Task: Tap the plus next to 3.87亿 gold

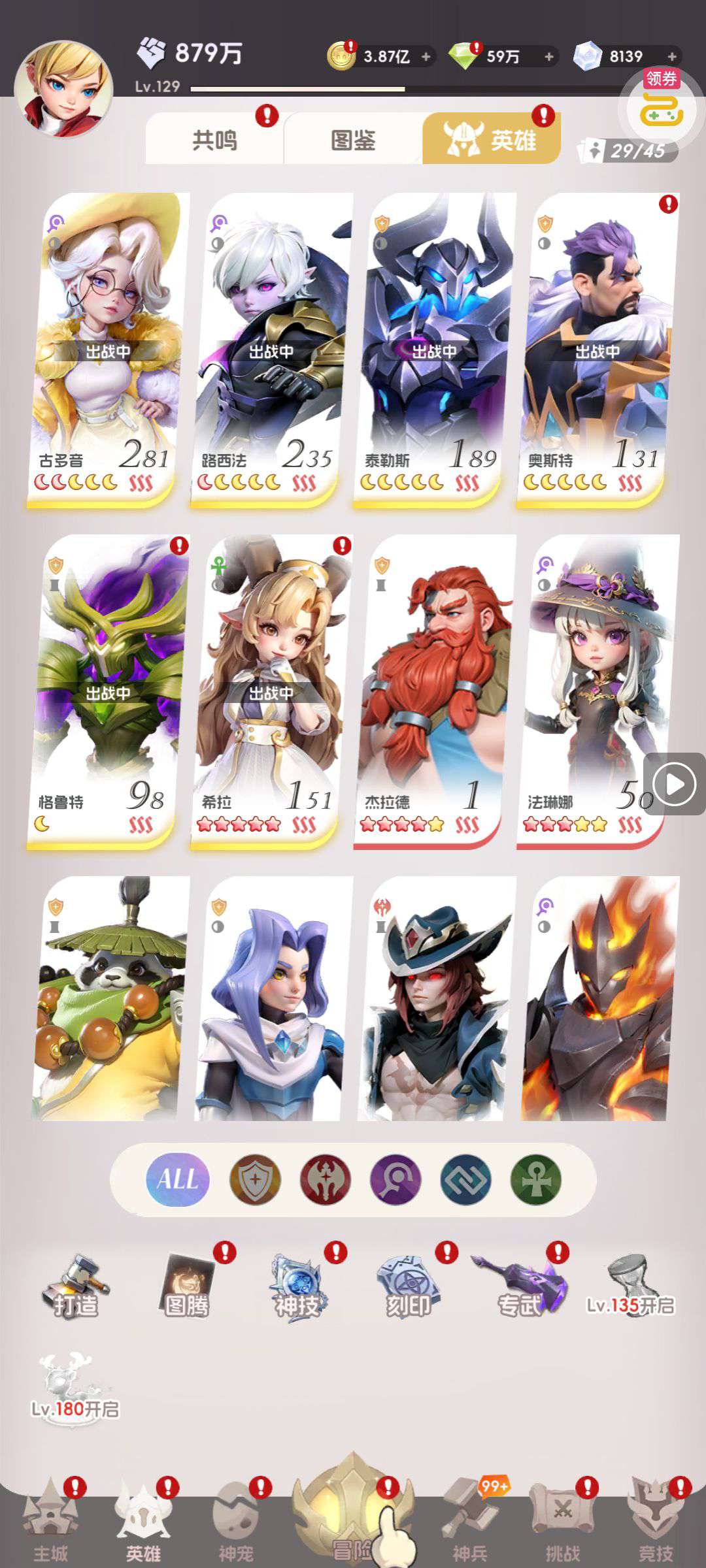Action: coord(426,57)
